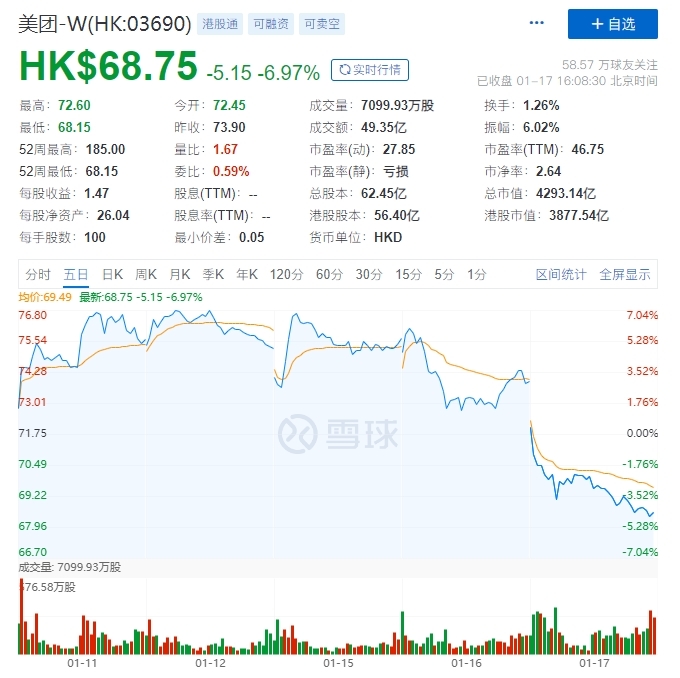Select the 5分 chart interval

coord(445,274)
